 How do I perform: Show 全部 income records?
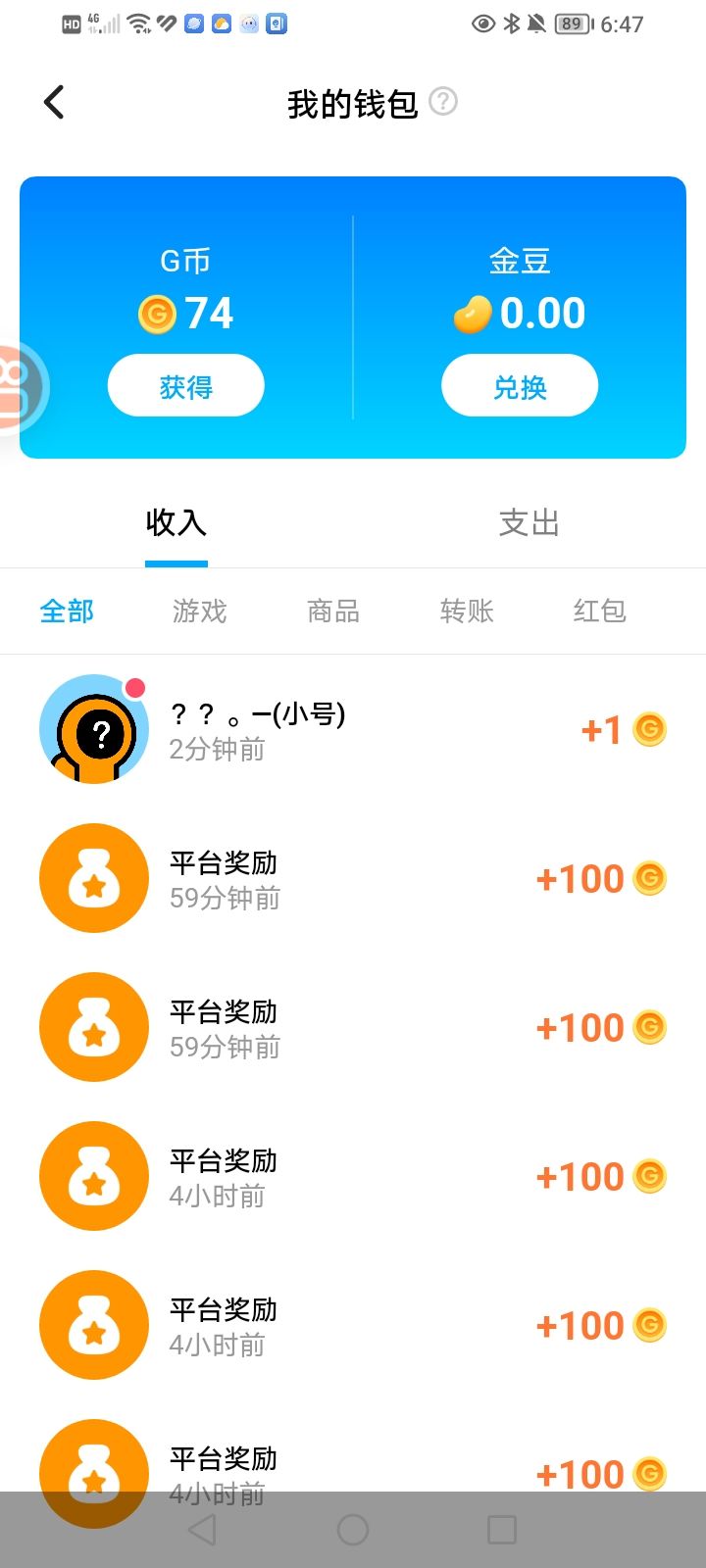coord(67,612)
